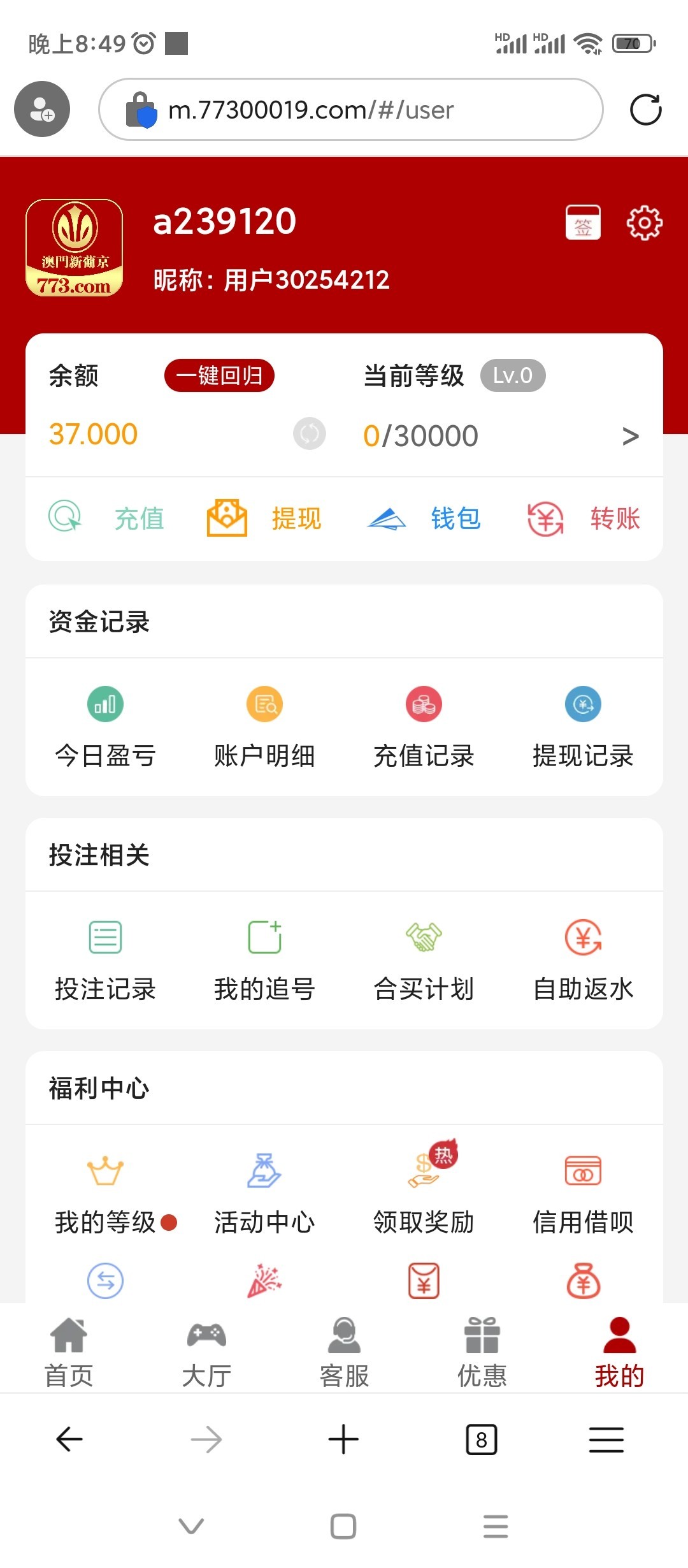Open the daily sign-in calendar icon
Viewport: 688px width, 1568px height.
[x=583, y=222]
